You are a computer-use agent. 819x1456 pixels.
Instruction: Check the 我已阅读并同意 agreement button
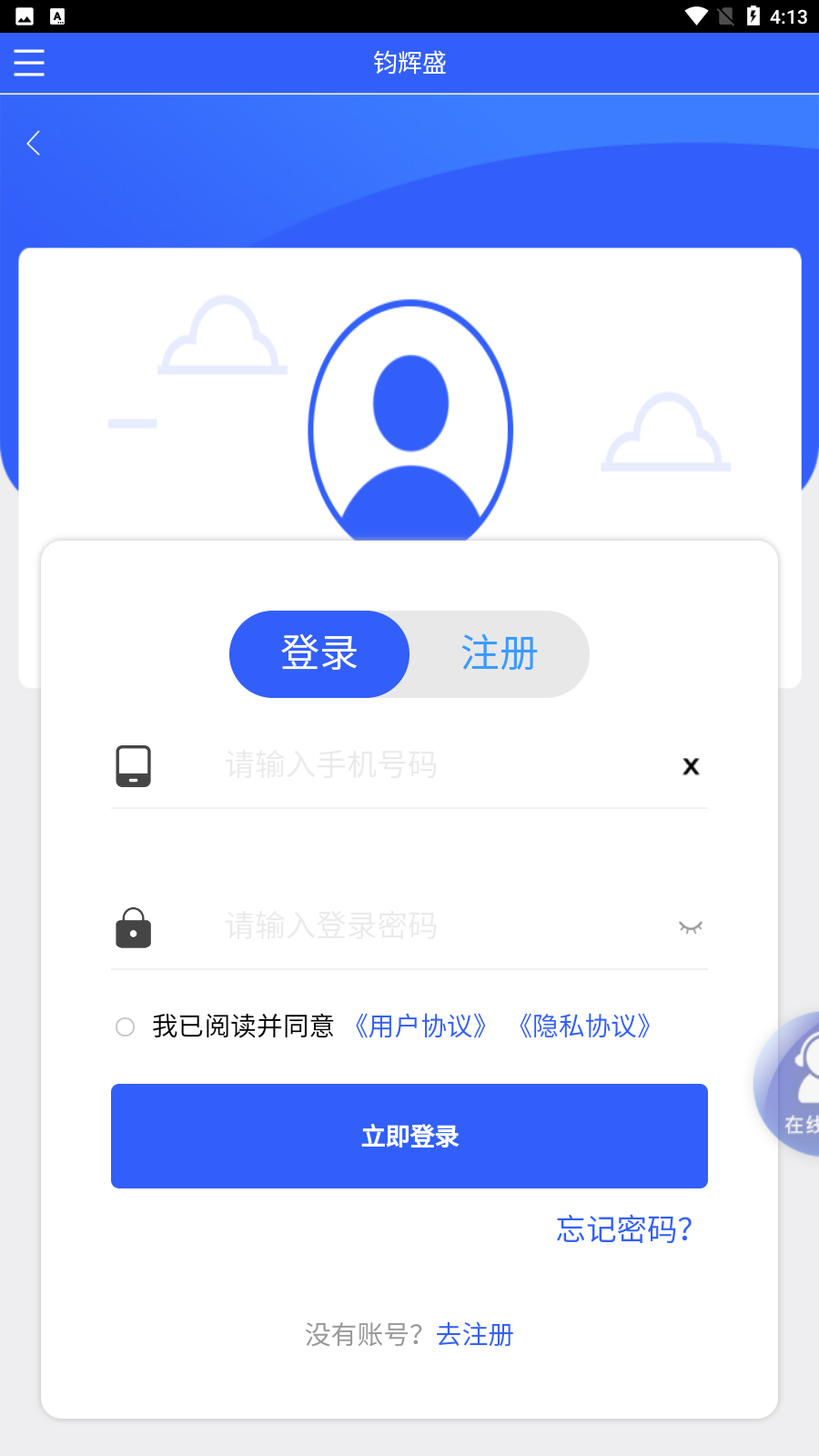tap(126, 1027)
